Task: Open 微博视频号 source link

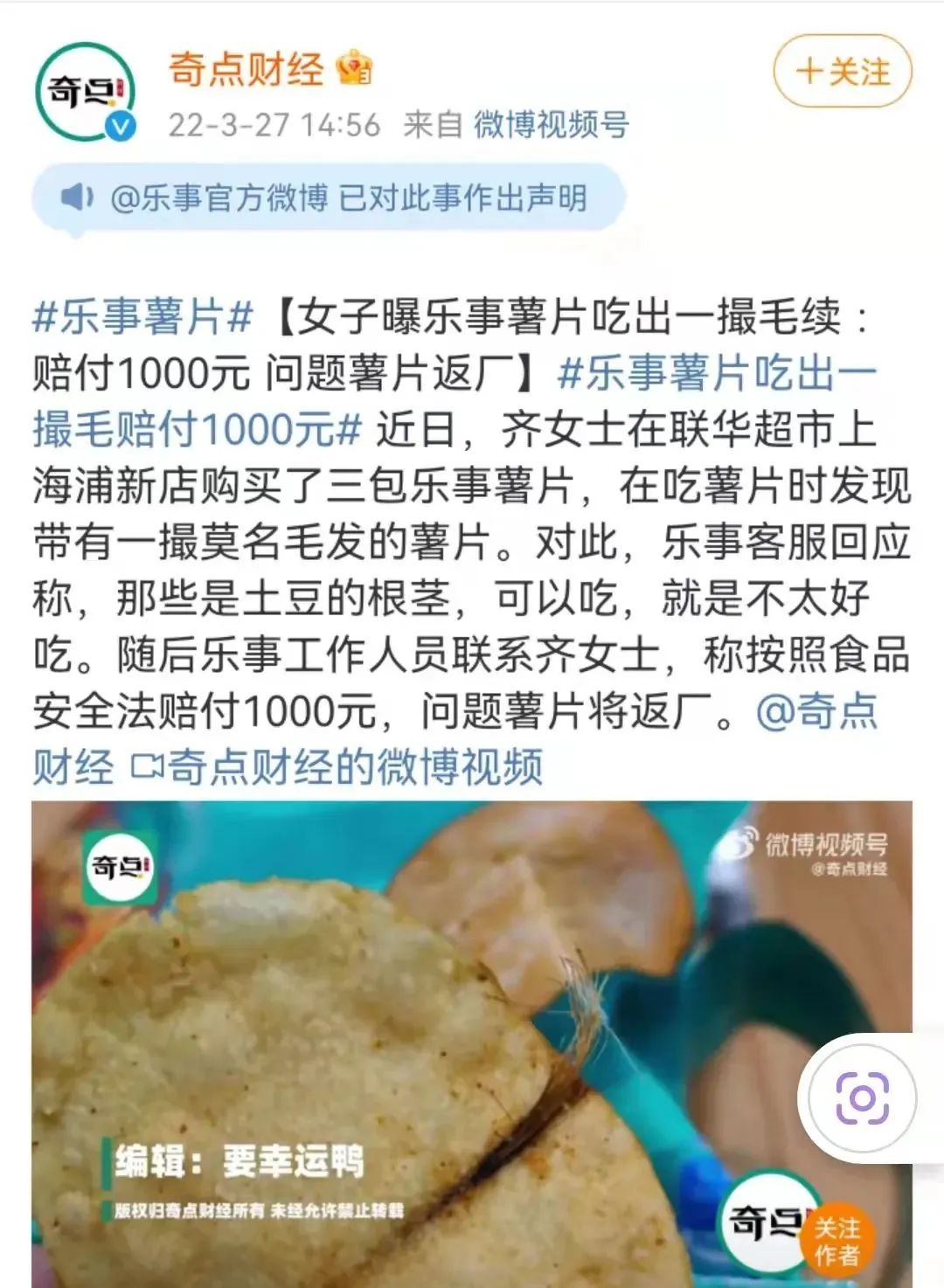Action: (552, 125)
